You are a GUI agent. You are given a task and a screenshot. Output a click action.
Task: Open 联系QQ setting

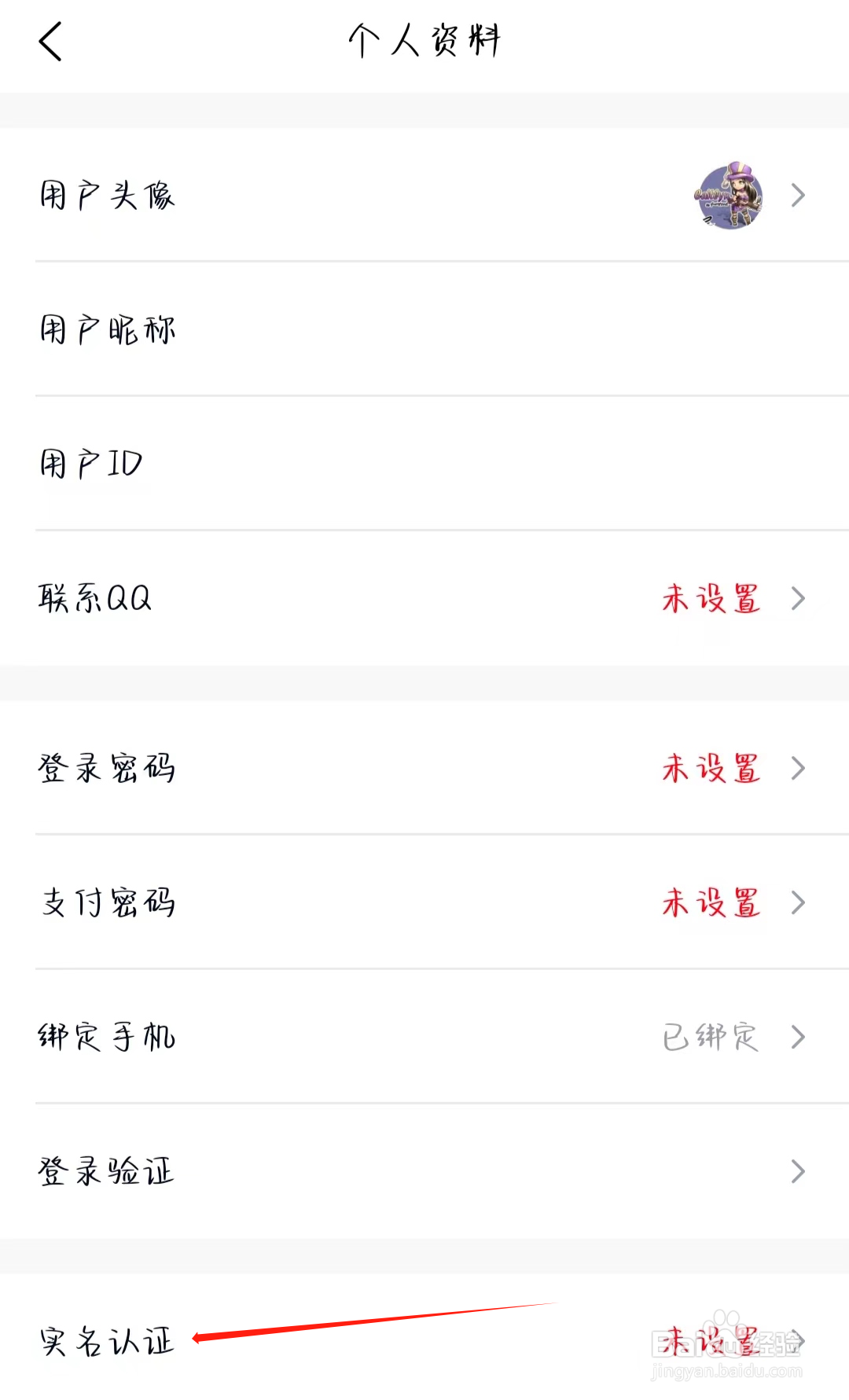[424, 599]
